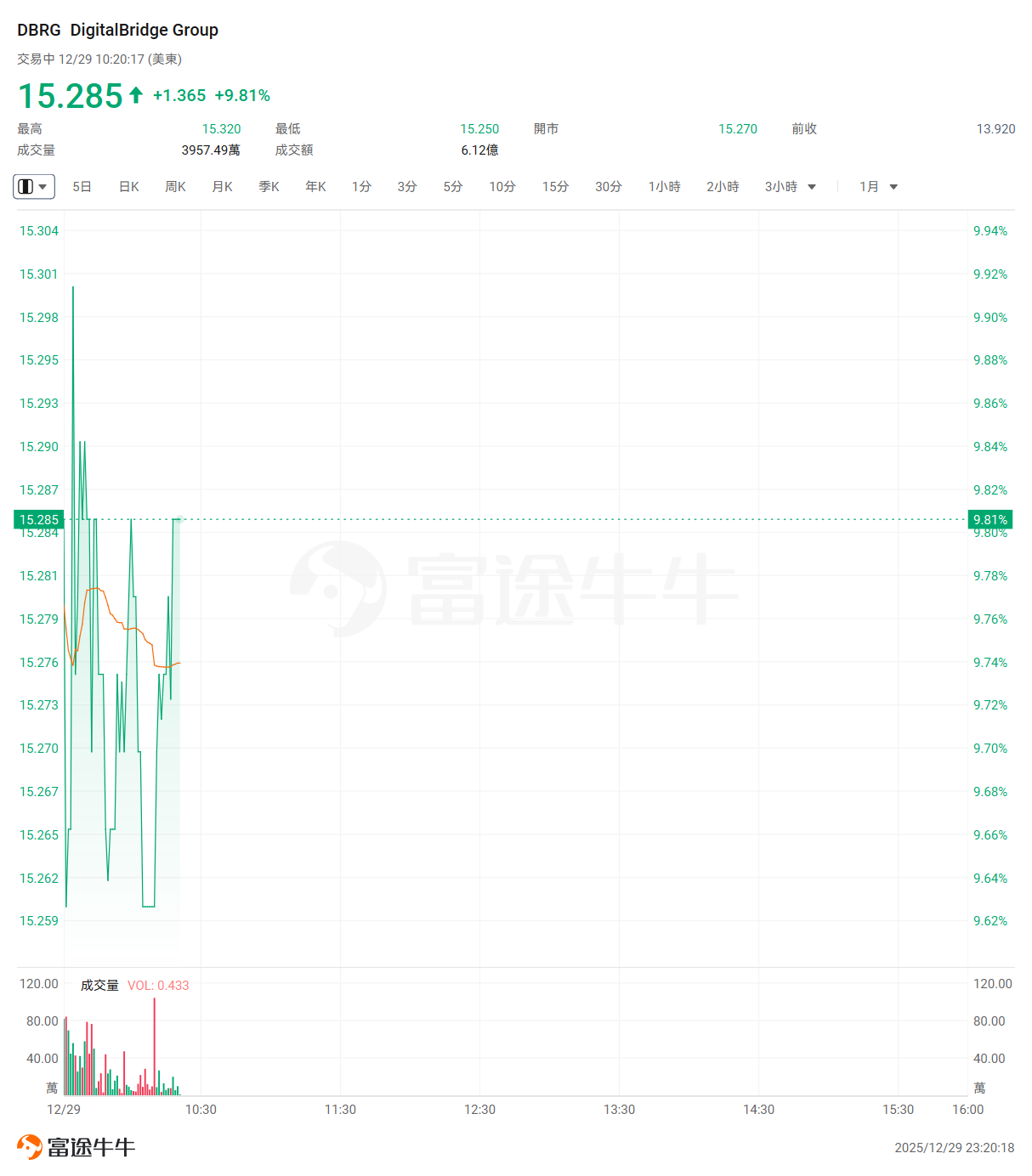The height and width of the screenshot is (1176, 1032).
Task: Open the chart layout selector dropdown
Action: [x=34, y=186]
